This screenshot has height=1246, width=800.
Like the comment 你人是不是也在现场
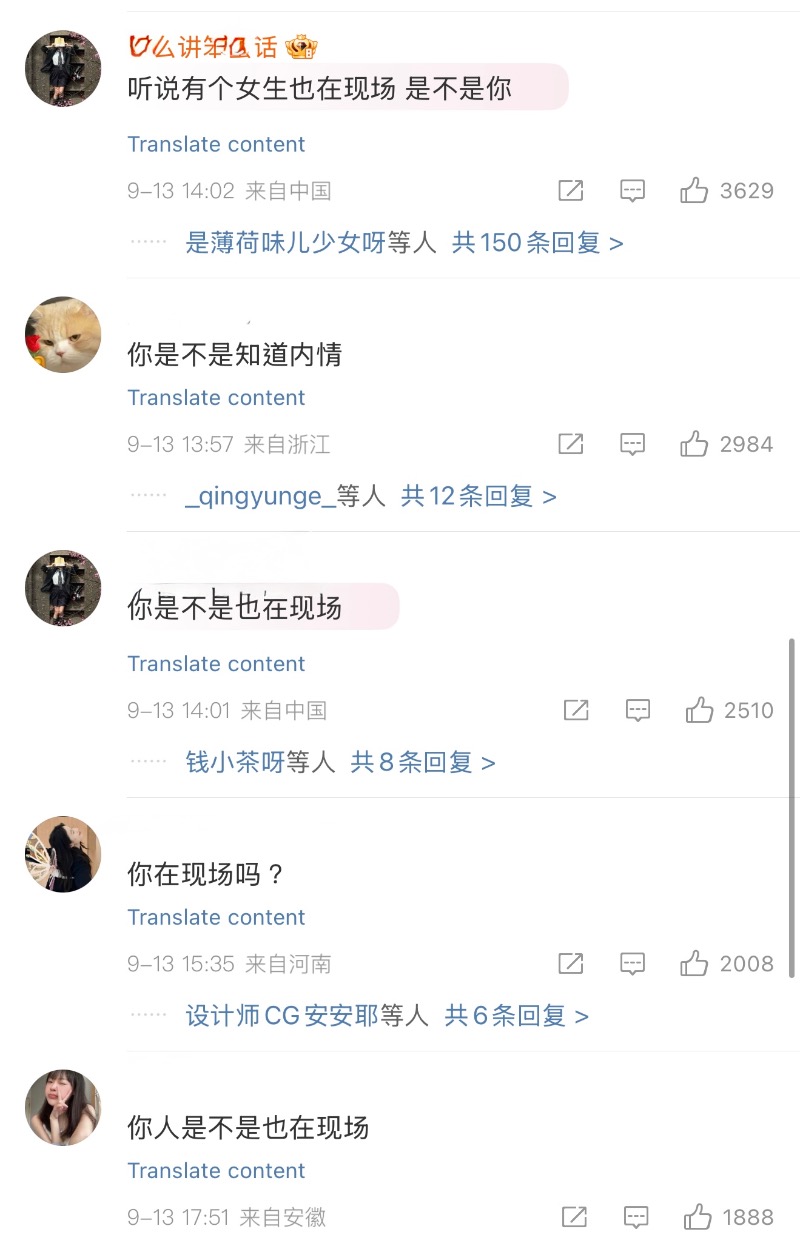(697, 1217)
